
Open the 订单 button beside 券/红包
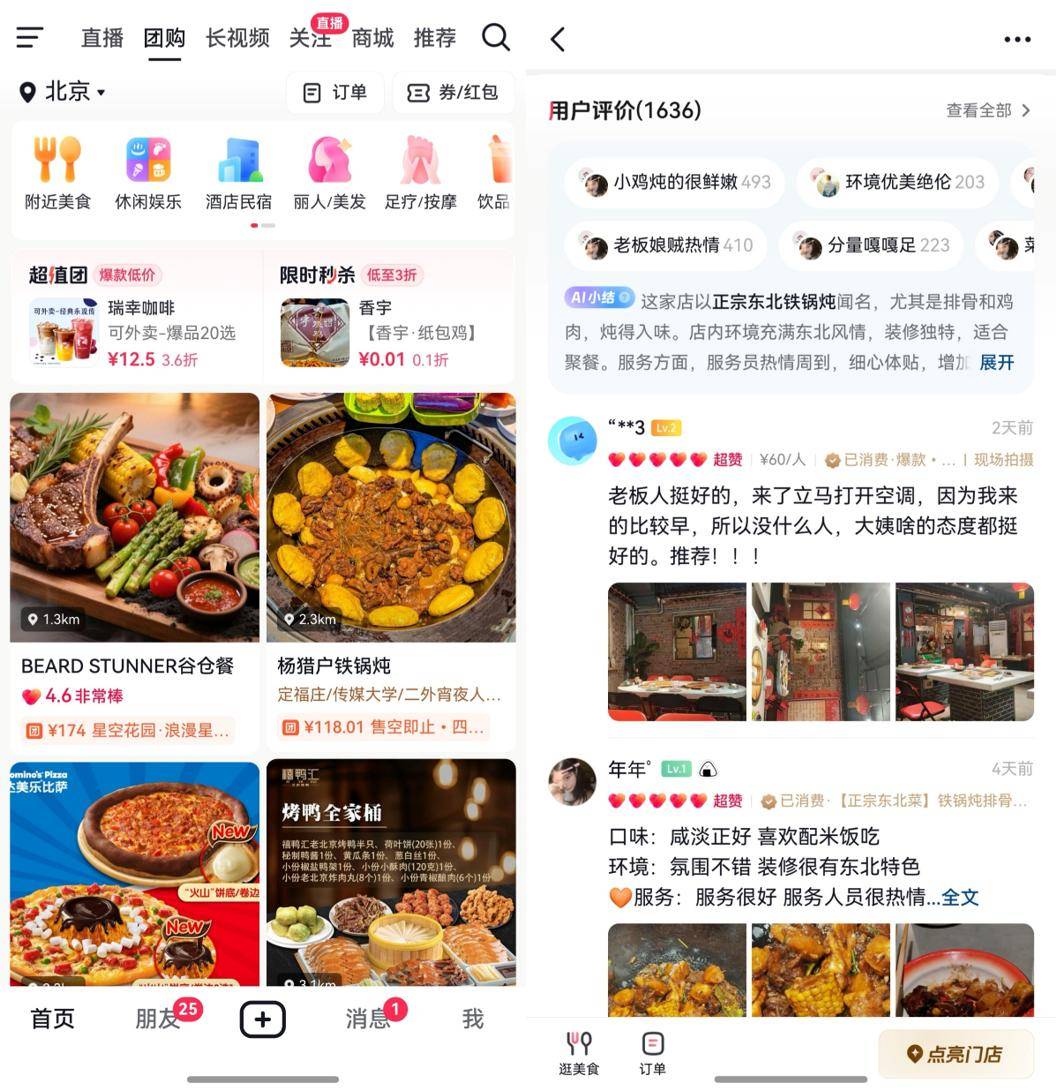click(335, 92)
